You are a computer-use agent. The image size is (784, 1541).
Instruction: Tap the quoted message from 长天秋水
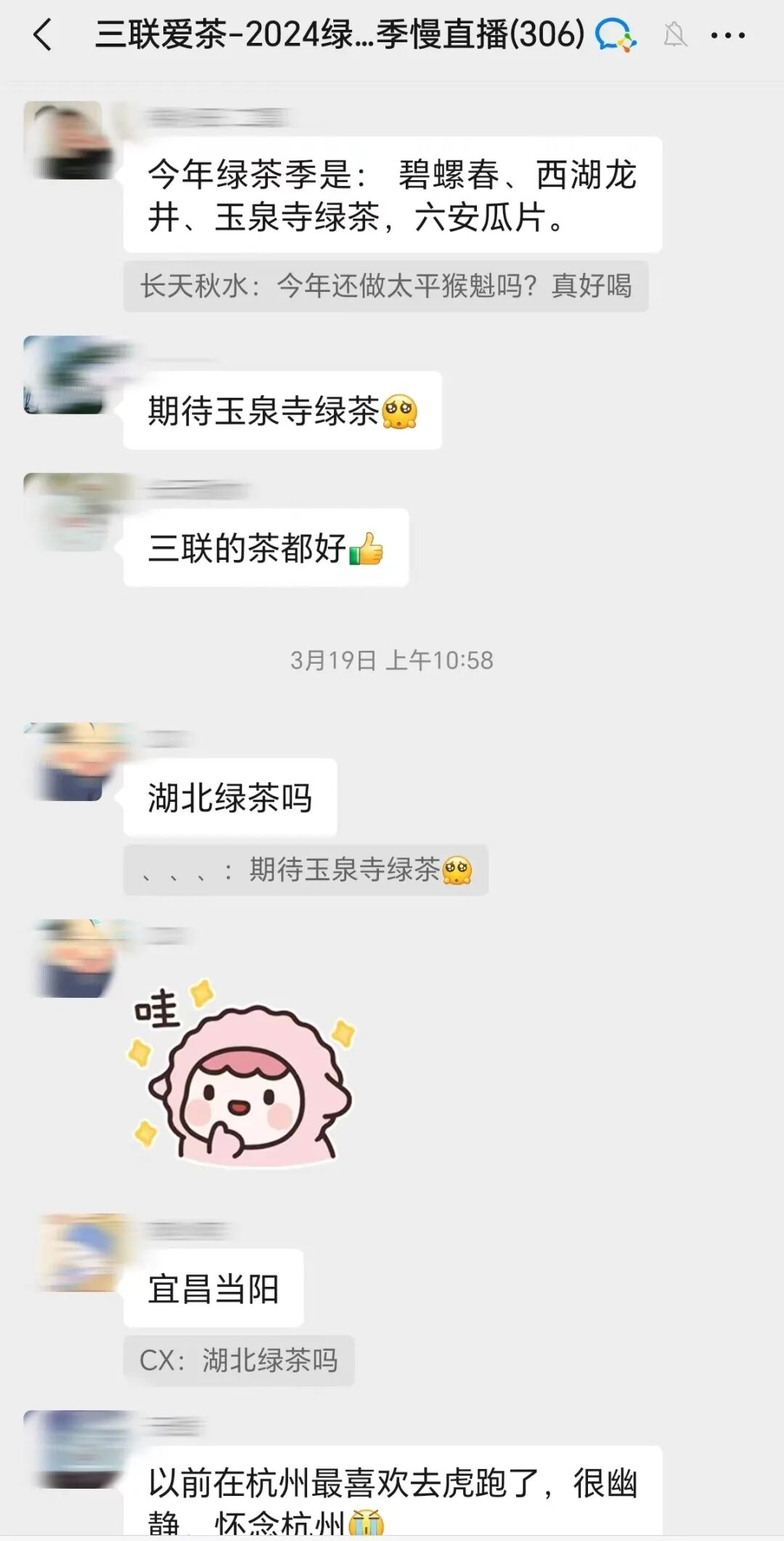pos(385,286)
